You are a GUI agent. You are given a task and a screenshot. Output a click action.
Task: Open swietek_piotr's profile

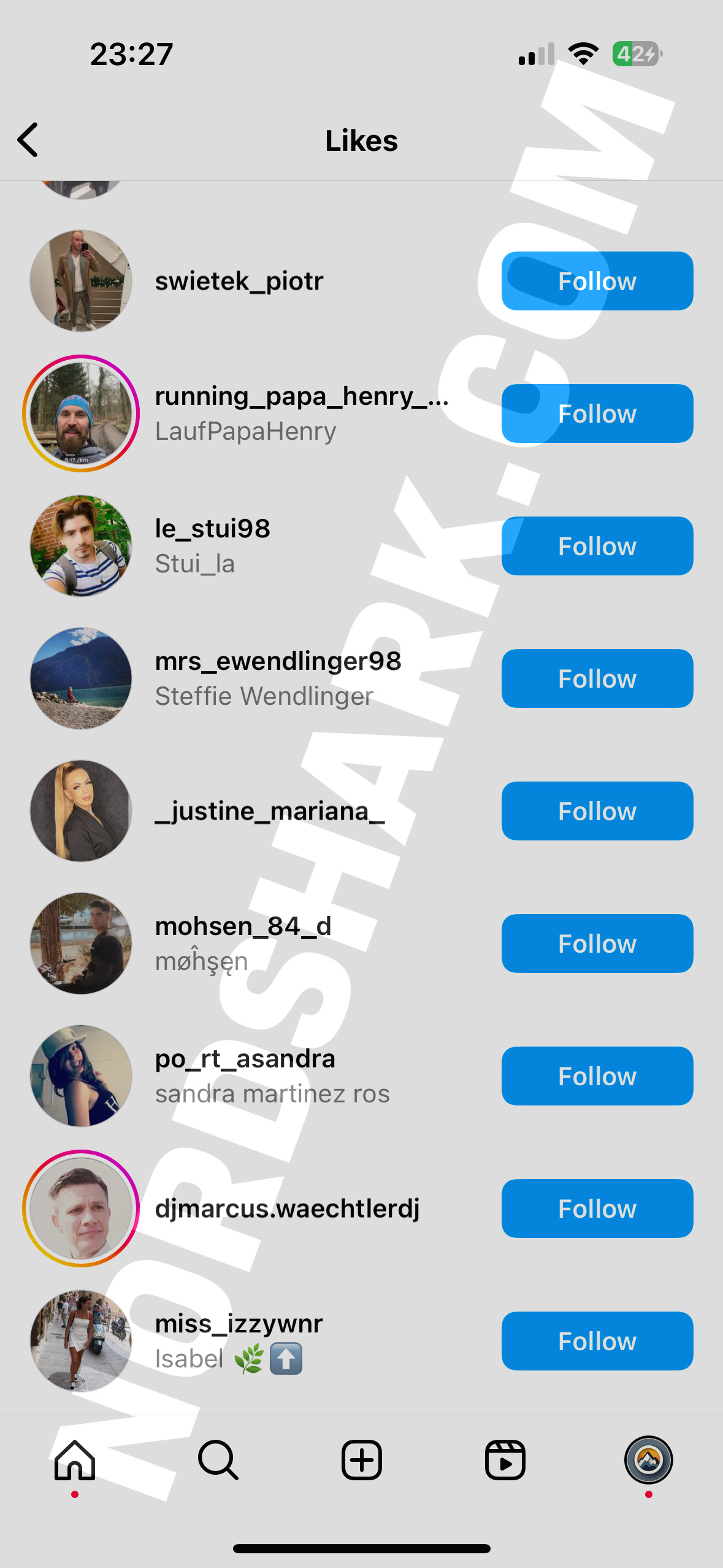pos(239,281)
